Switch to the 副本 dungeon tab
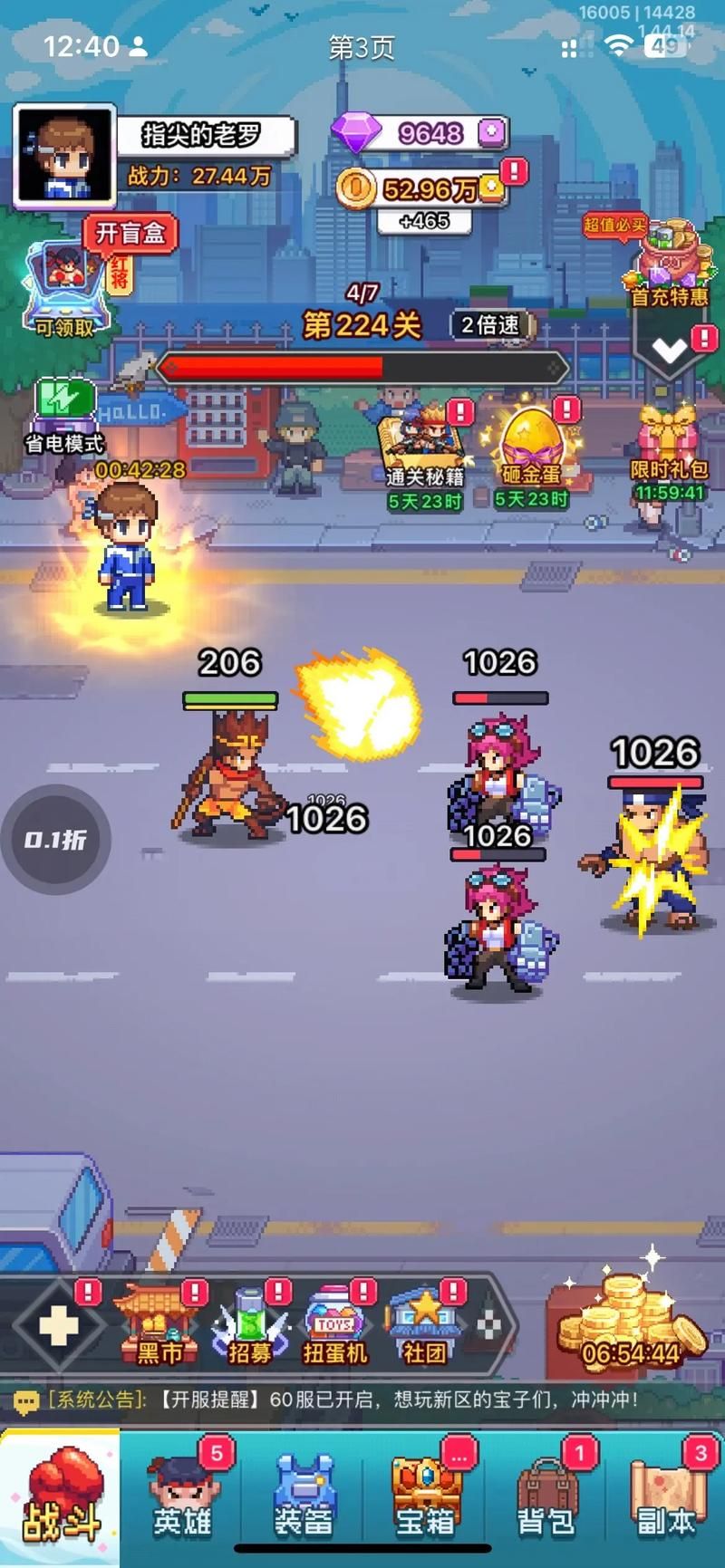Viewport: 725px width, 1568px height. (x=665, y=1496)
